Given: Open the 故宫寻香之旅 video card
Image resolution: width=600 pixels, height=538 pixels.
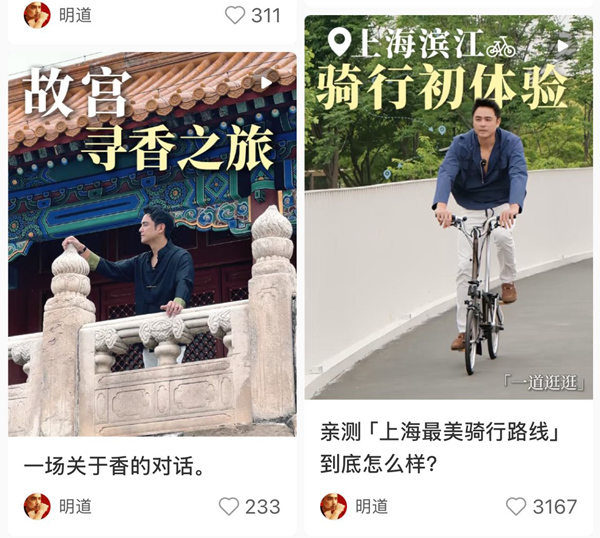Looking at the screenshot, I should [x=152, y=245].
